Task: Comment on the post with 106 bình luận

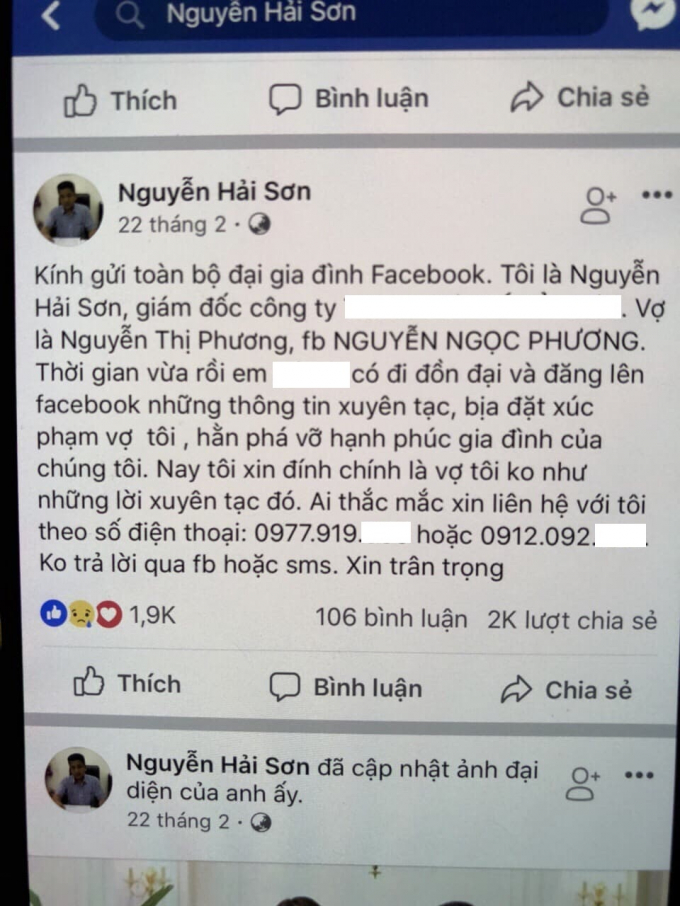Action: pyautogui.click(x=346, y=688)
